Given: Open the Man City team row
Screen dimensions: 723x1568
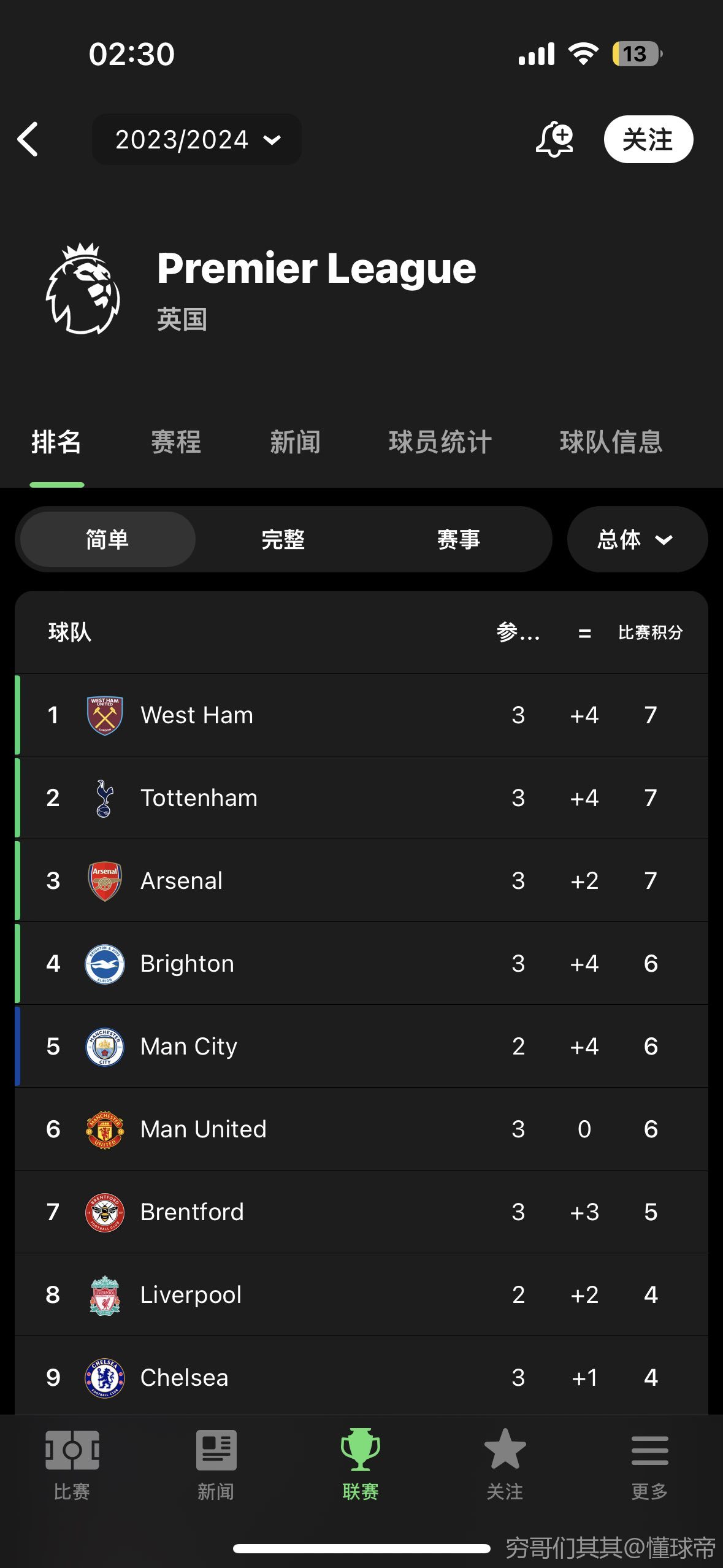Looking at the screenshot, I should coord(361,1046).
